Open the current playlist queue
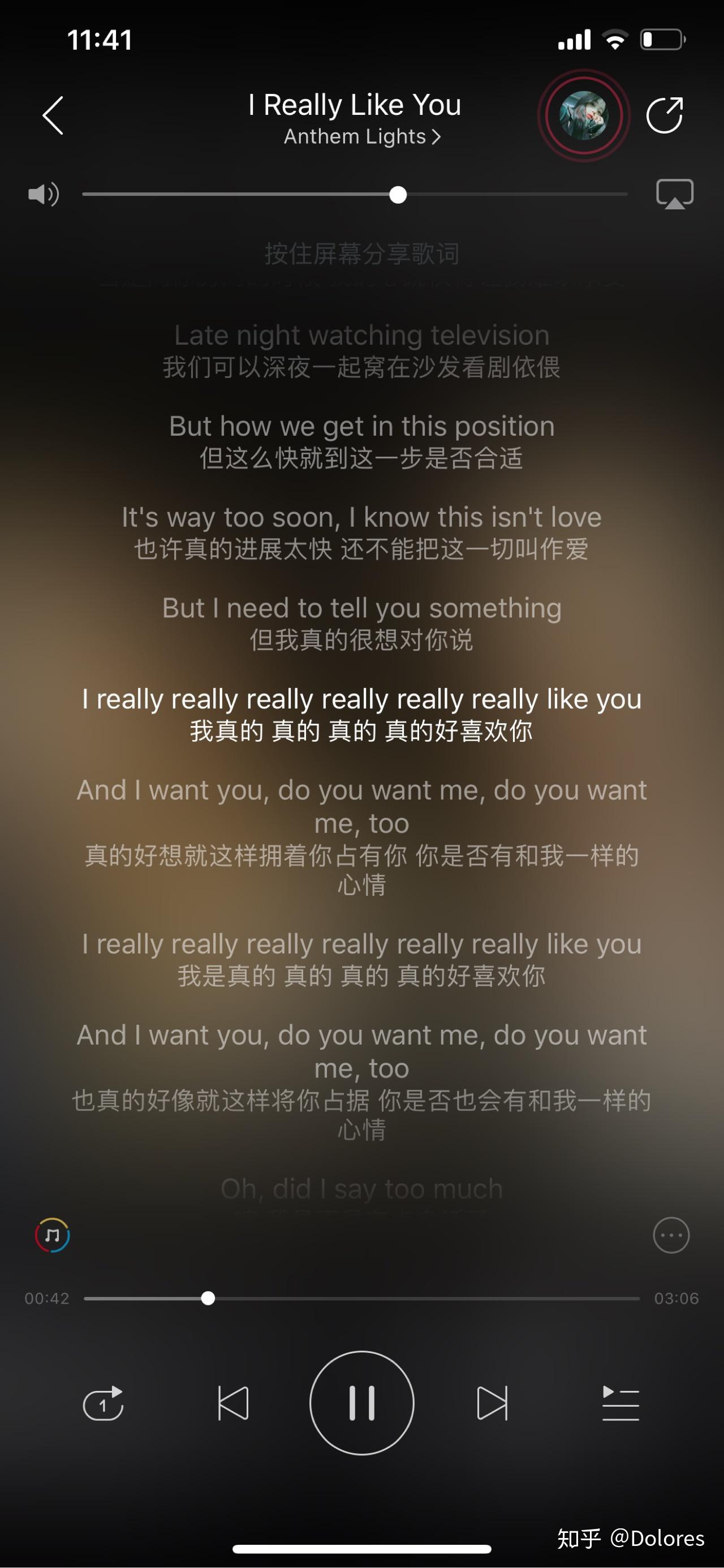The height and width of the screenshot is (1568, 724). (620, 1403)
